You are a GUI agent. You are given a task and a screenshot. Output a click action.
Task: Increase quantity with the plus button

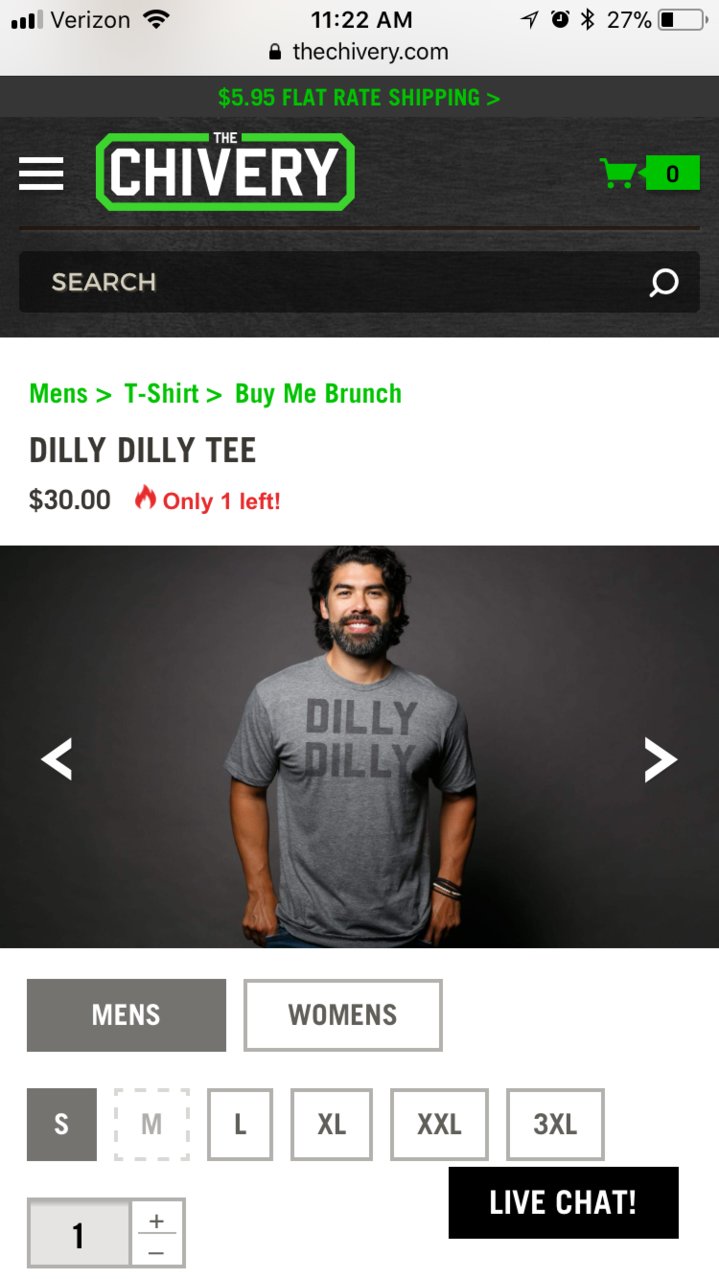[x=157, y=1221]
